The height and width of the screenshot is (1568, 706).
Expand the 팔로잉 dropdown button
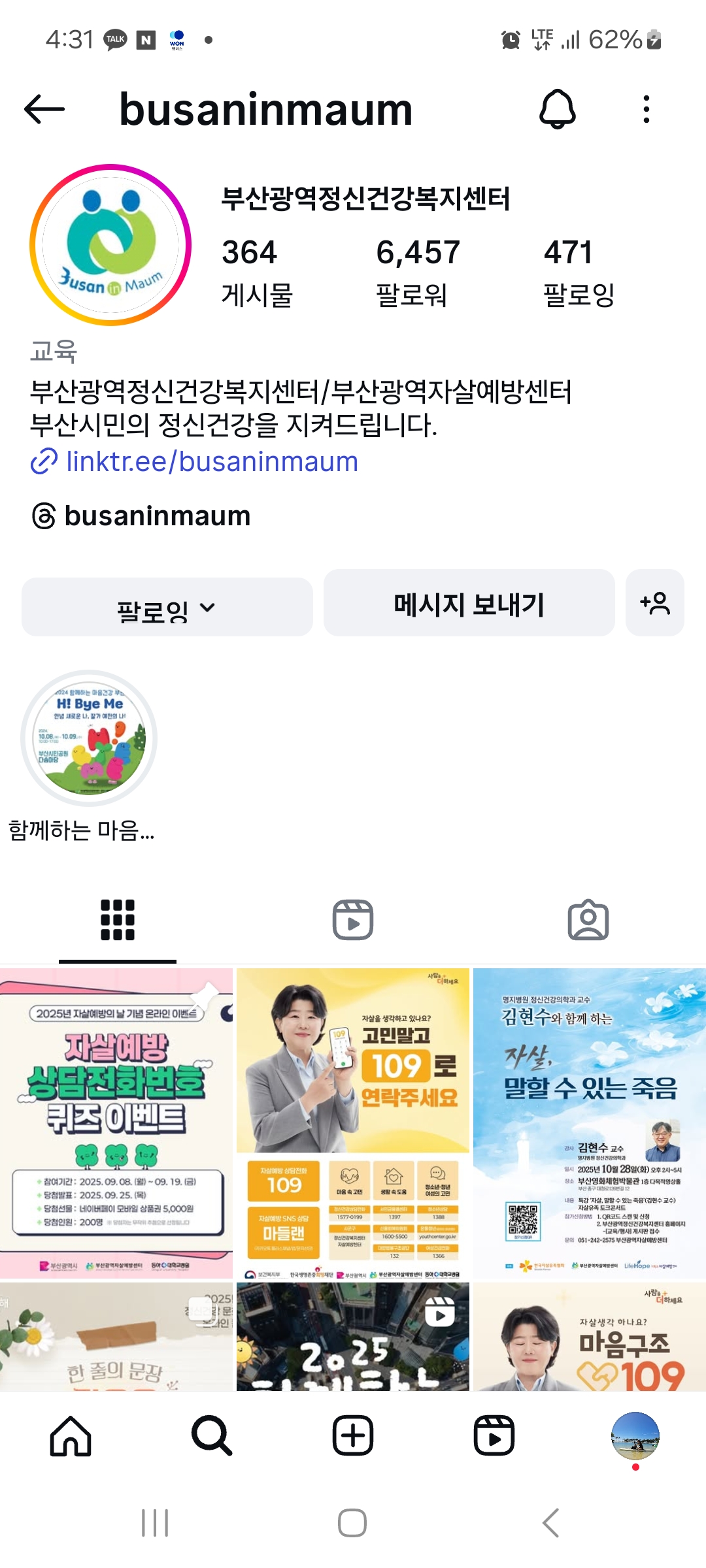click(167, 607)
